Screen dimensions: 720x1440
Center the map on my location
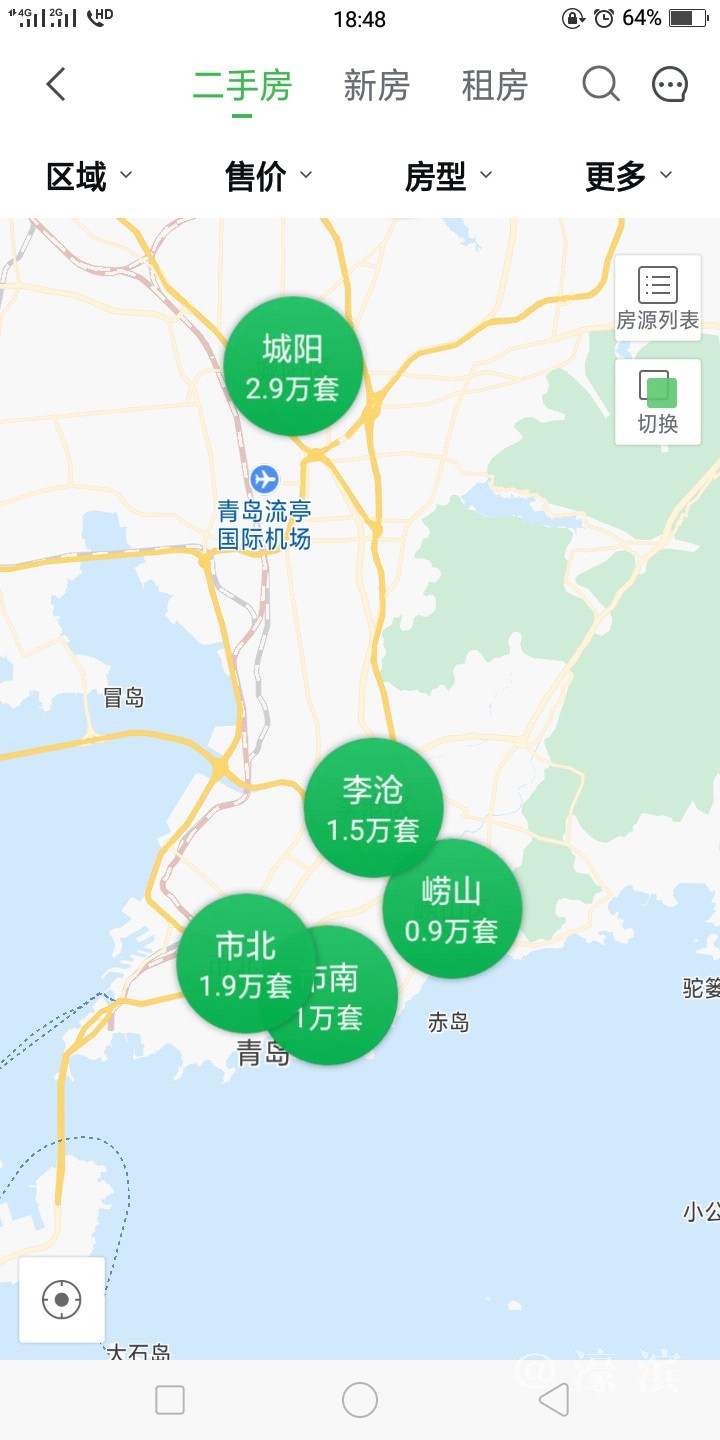coord(62,1299)
